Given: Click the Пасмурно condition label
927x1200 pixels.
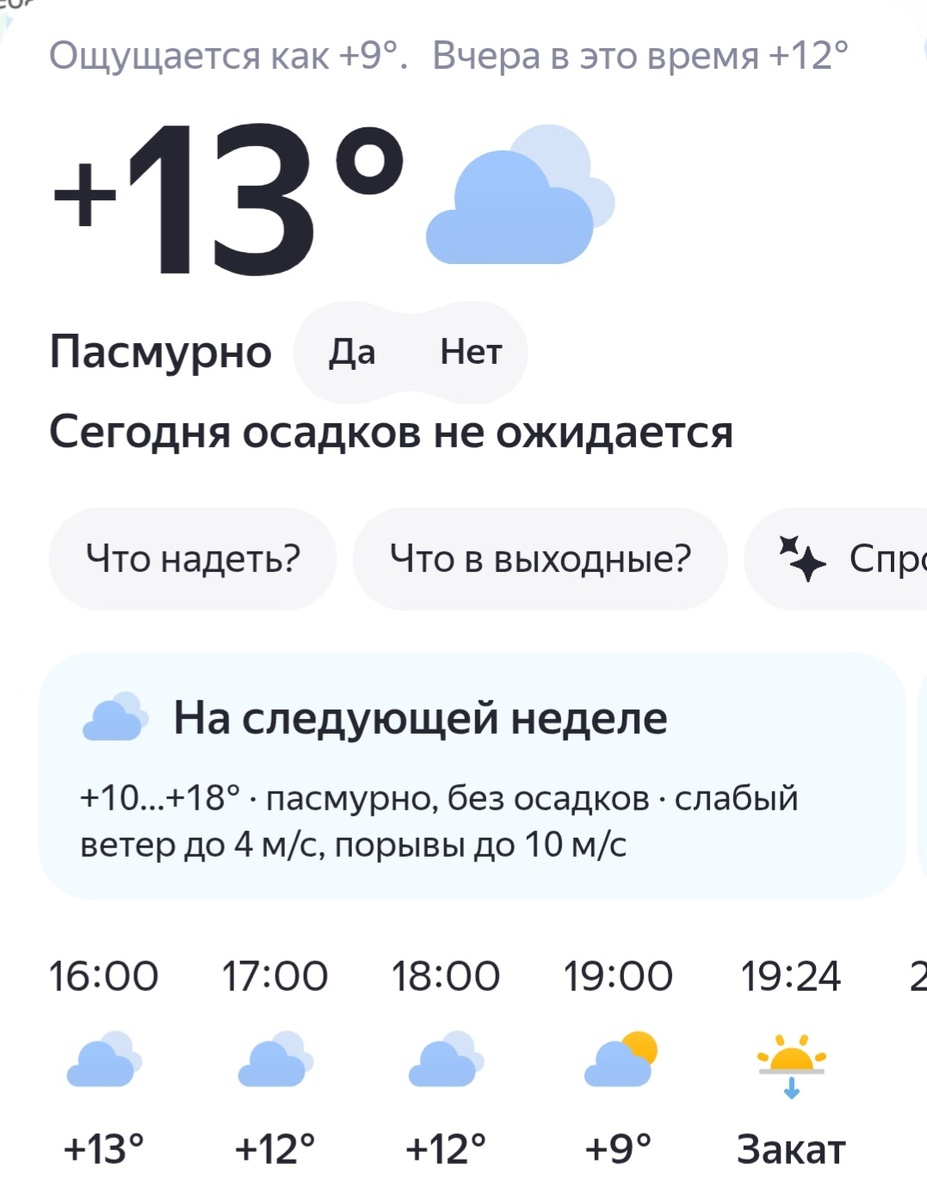Looking at the screenshot, I should (x=161, y=350).
